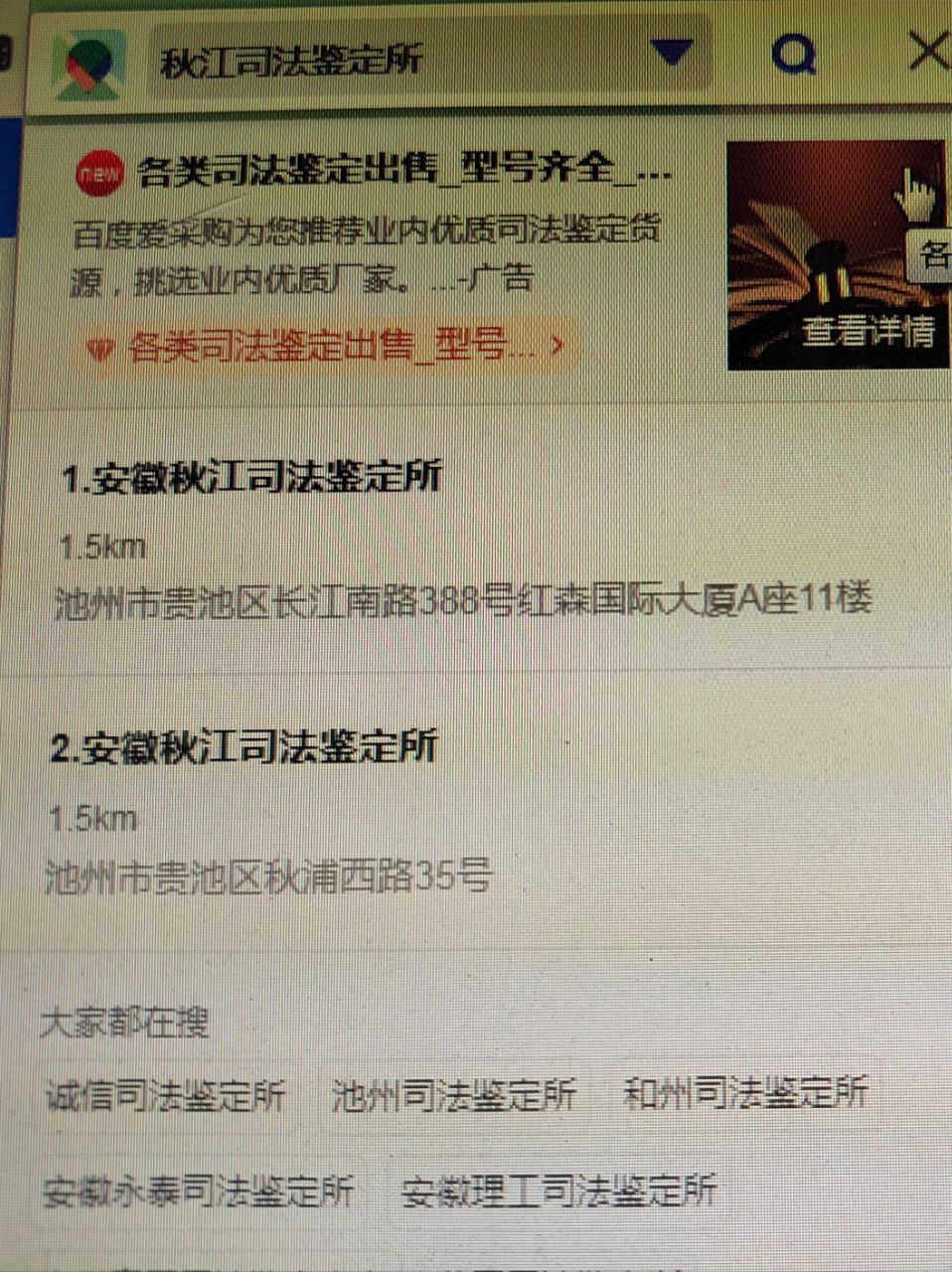Run search with the magnifier icon
Image resolution: width=952 pixels, height=1272 pixels.
[x=792, y=55]
